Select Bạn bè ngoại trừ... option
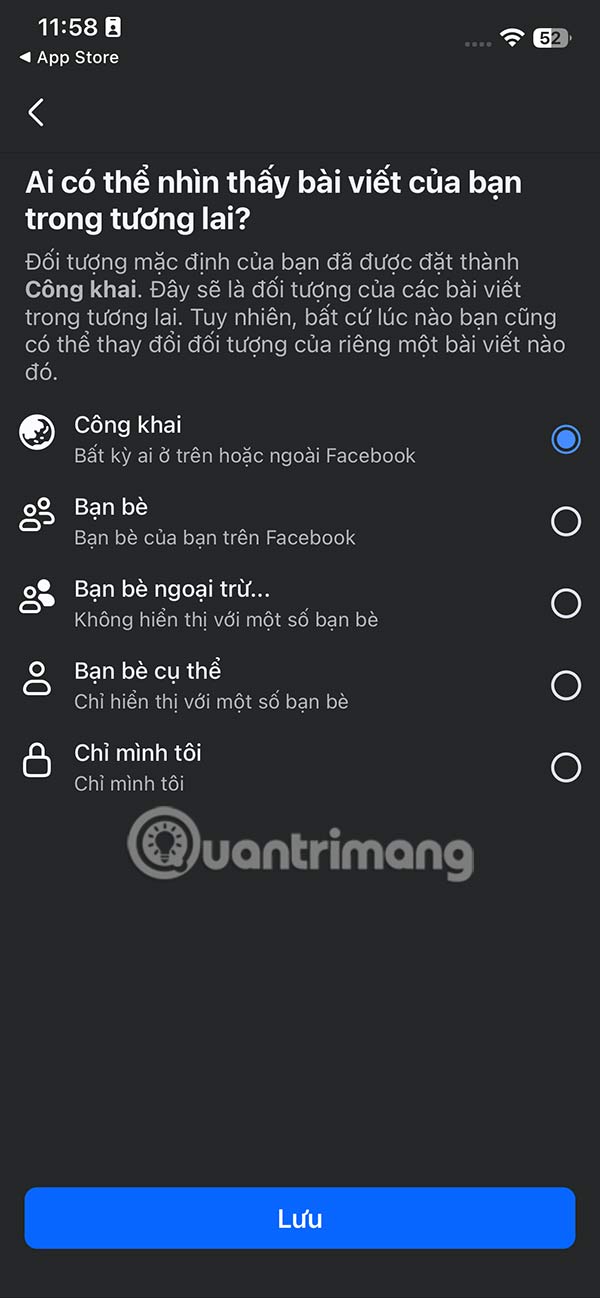This screenshot has width=600, height=1298. 565,603
